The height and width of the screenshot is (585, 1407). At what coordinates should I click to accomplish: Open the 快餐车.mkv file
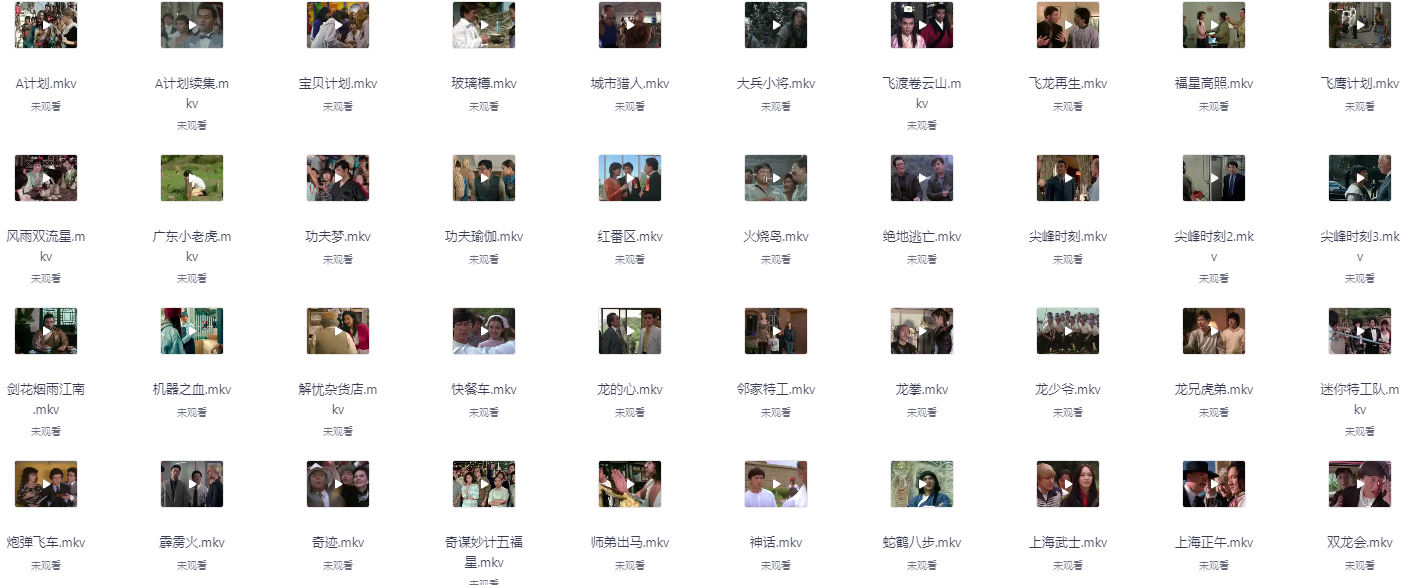coord(484,331)
